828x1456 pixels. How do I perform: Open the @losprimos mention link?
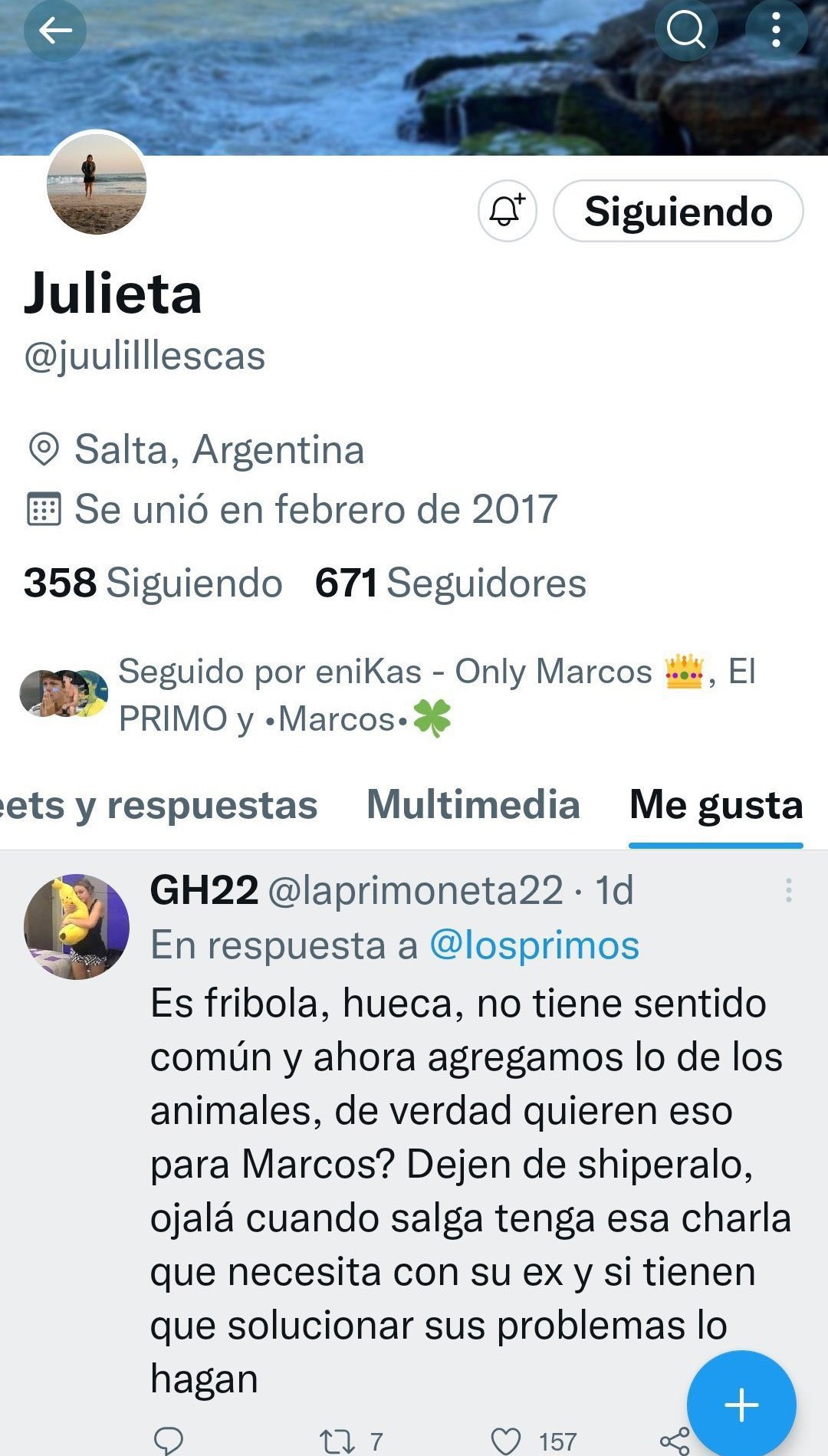(534, 945)
